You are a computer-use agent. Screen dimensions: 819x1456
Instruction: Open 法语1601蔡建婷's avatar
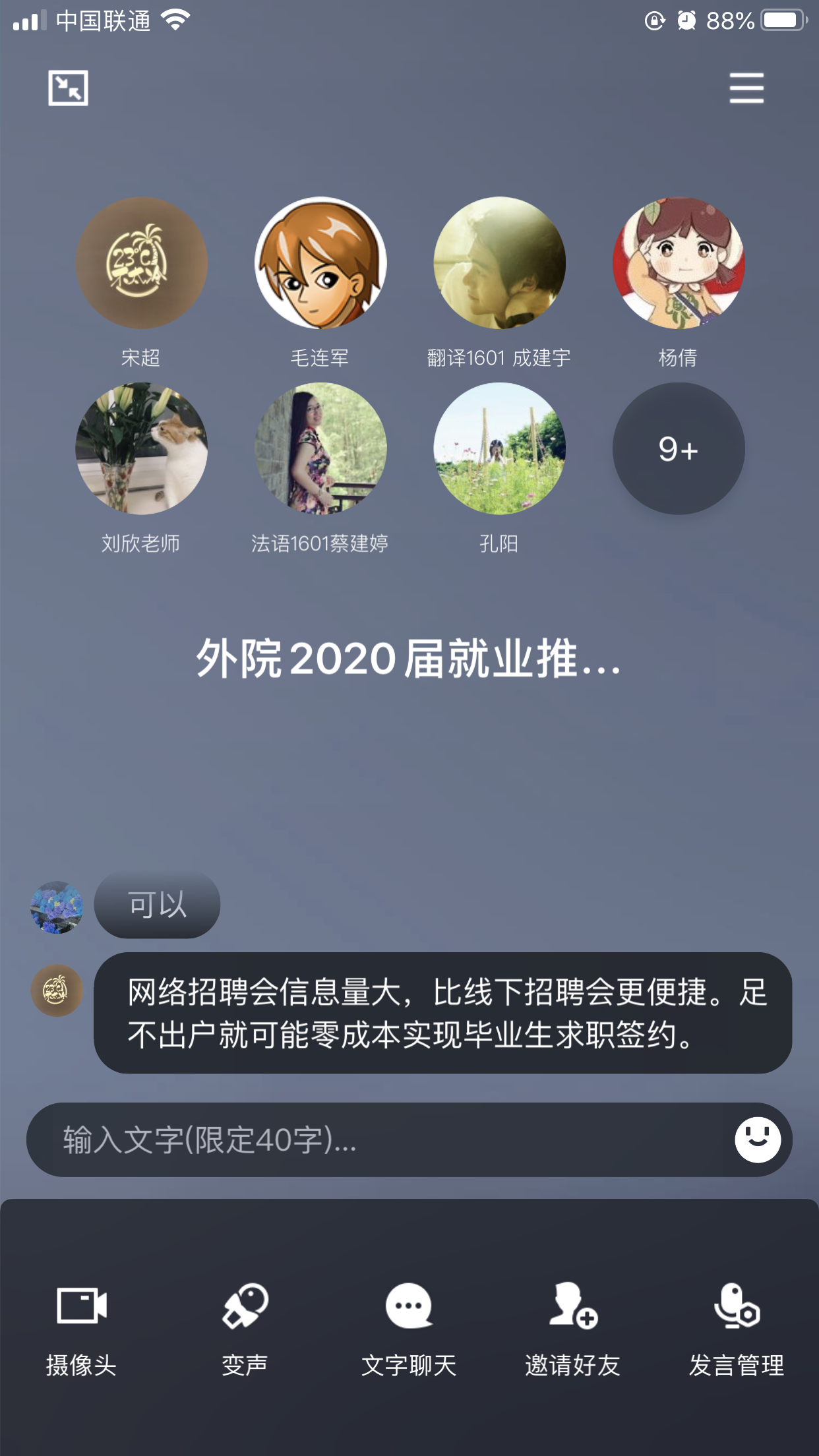coord(320,449)
